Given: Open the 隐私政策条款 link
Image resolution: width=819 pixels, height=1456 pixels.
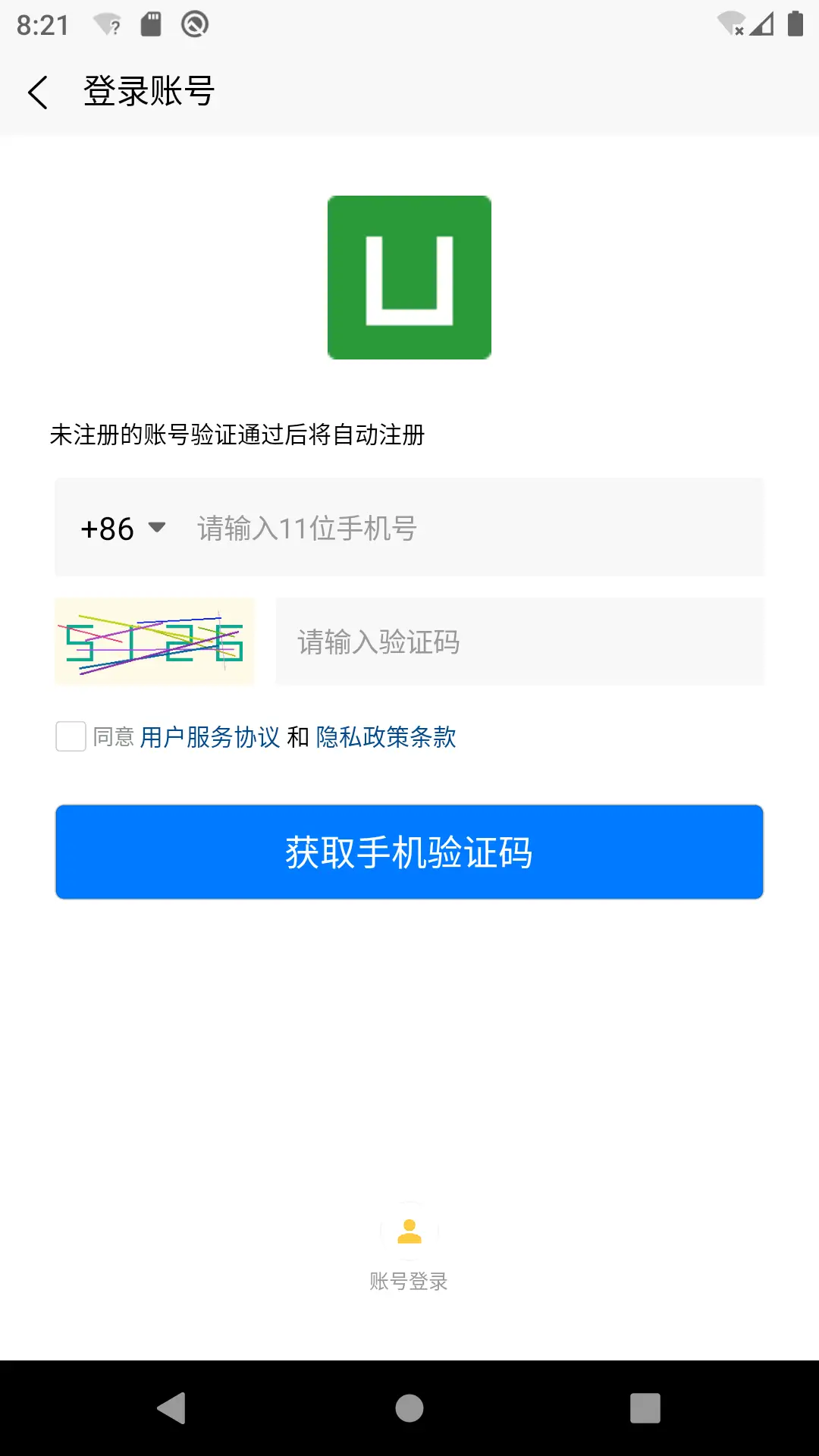Looking at the screenshot, I should 386,737.
